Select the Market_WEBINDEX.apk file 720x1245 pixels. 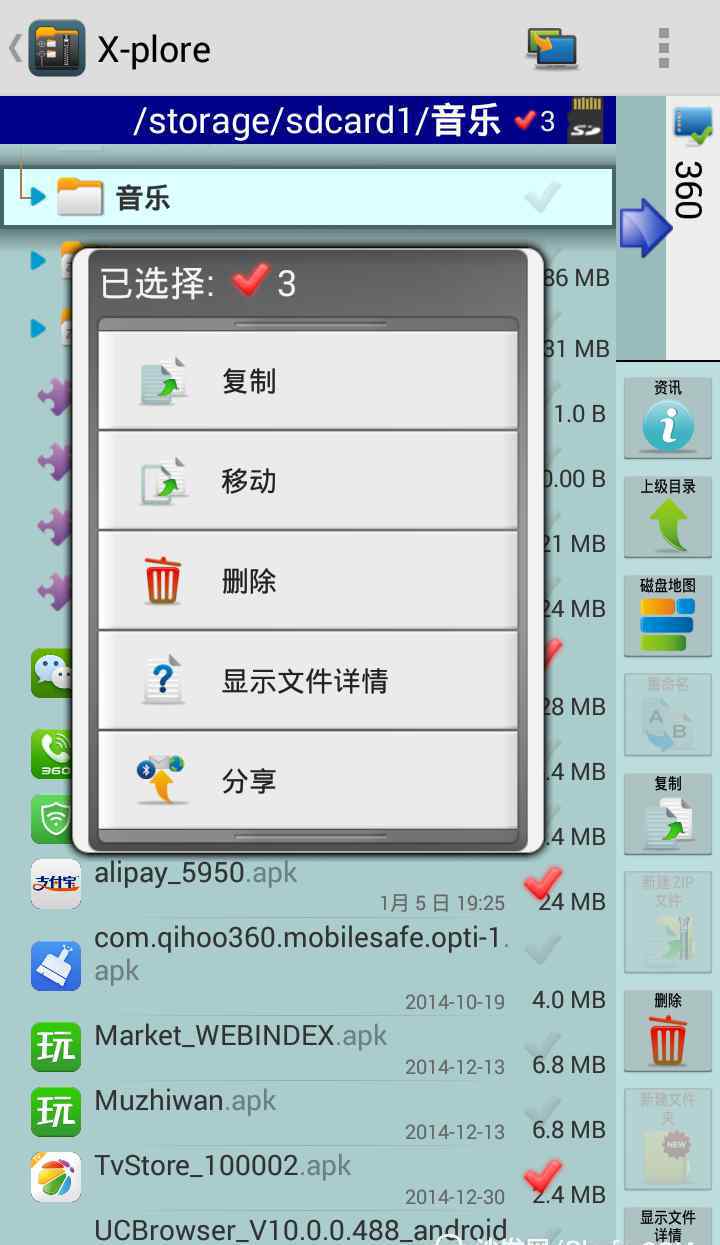[x=240, y=1047]
